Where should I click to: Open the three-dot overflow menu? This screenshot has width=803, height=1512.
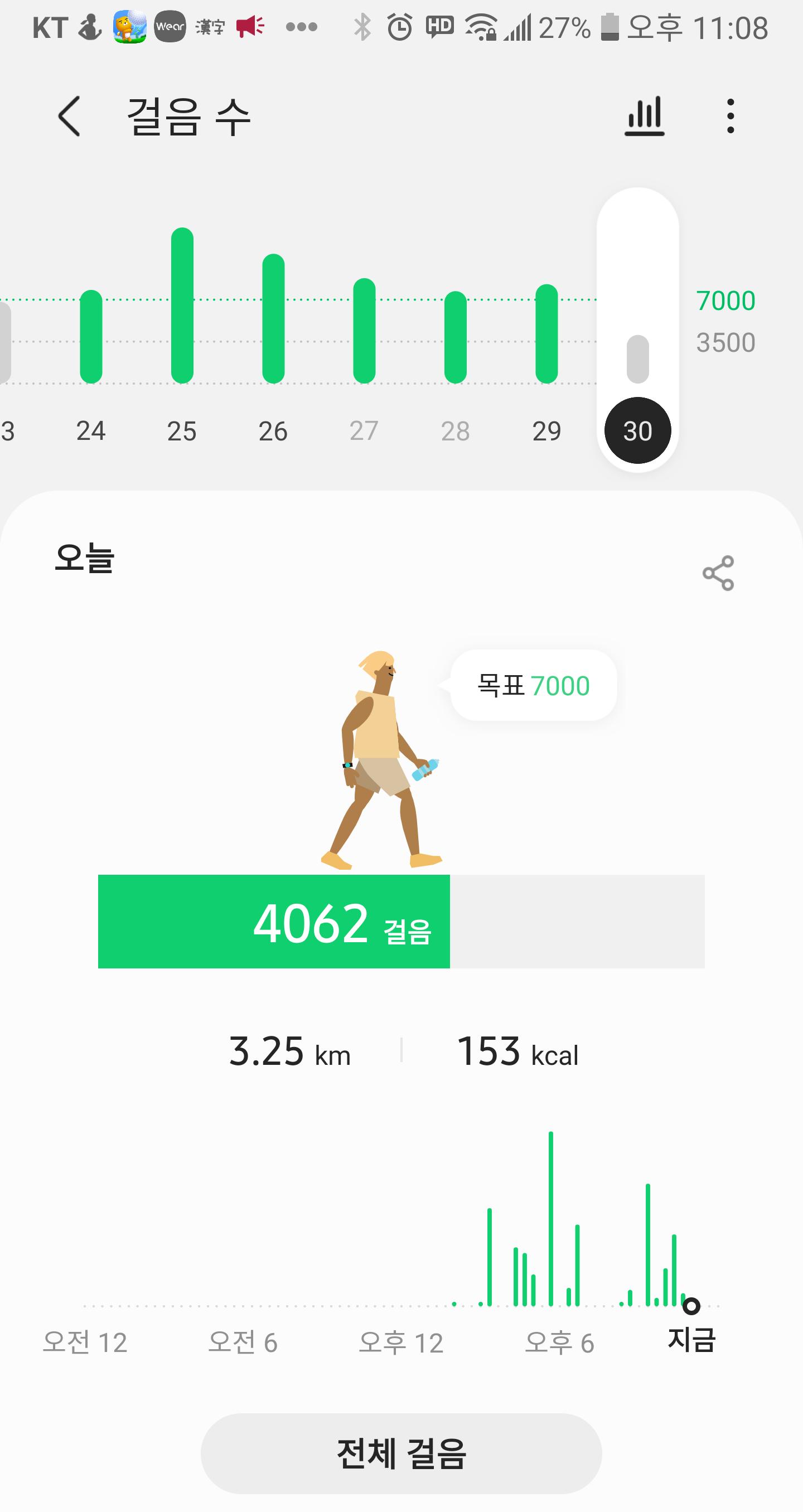730,116
